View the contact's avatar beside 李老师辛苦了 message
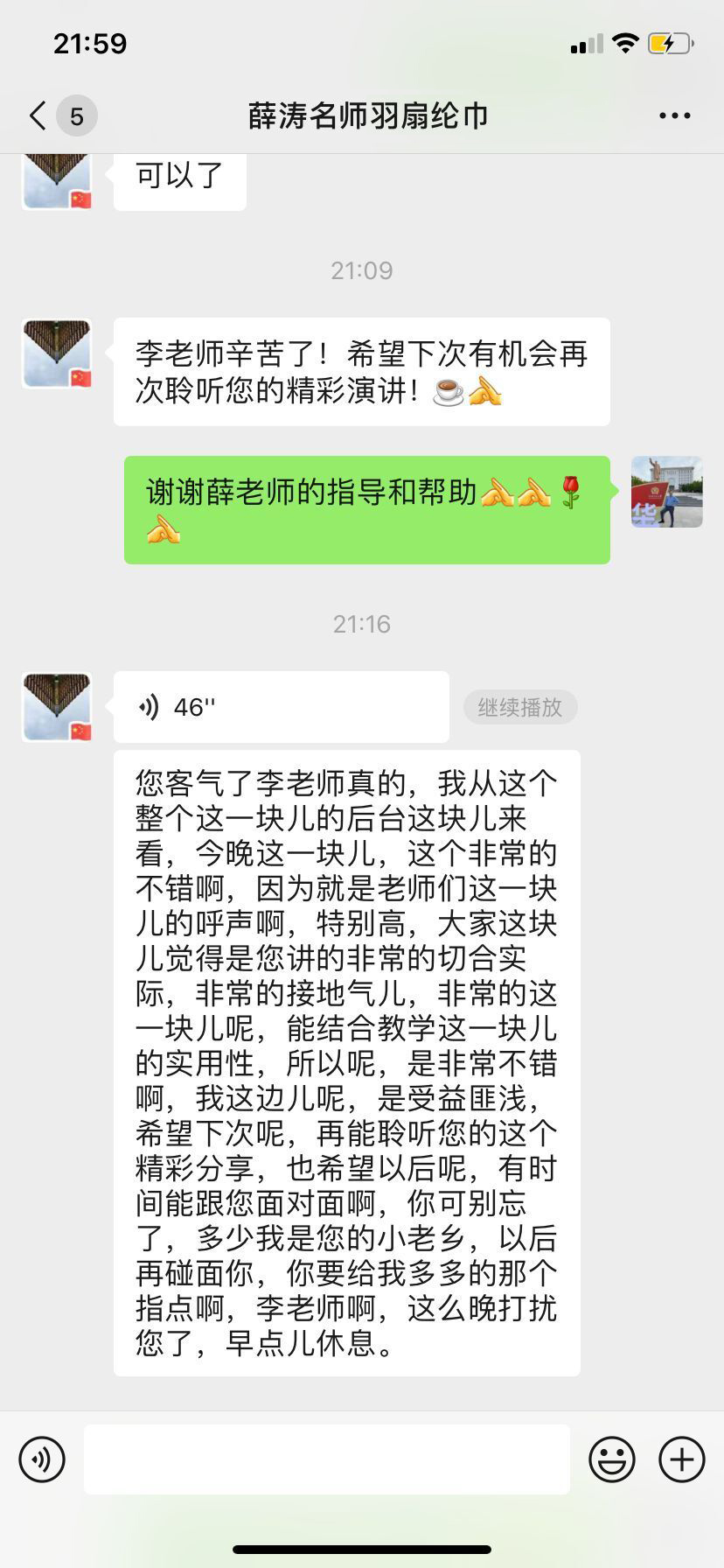 (x=57, y=353)
